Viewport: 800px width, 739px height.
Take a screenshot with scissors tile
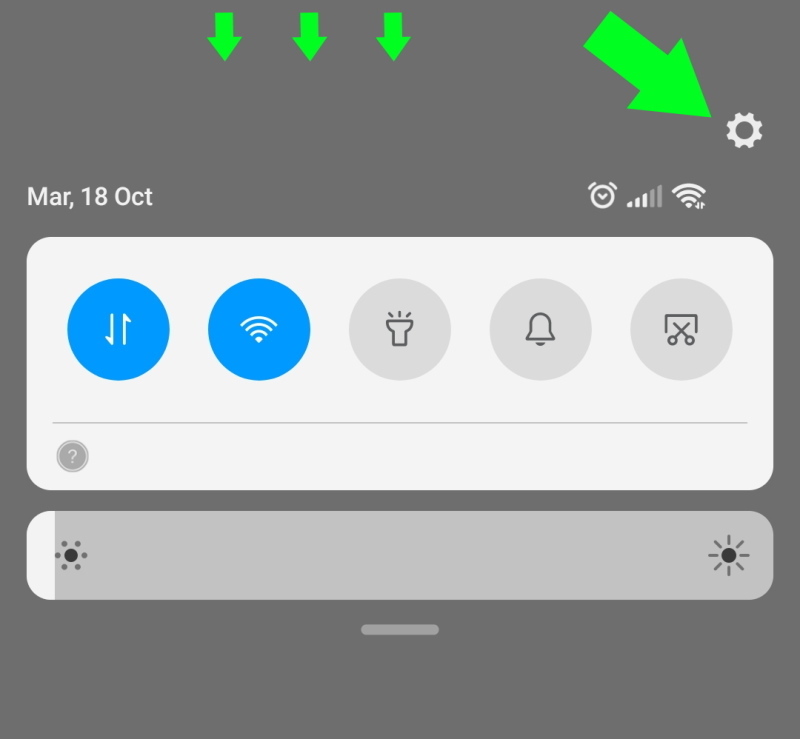681,329
